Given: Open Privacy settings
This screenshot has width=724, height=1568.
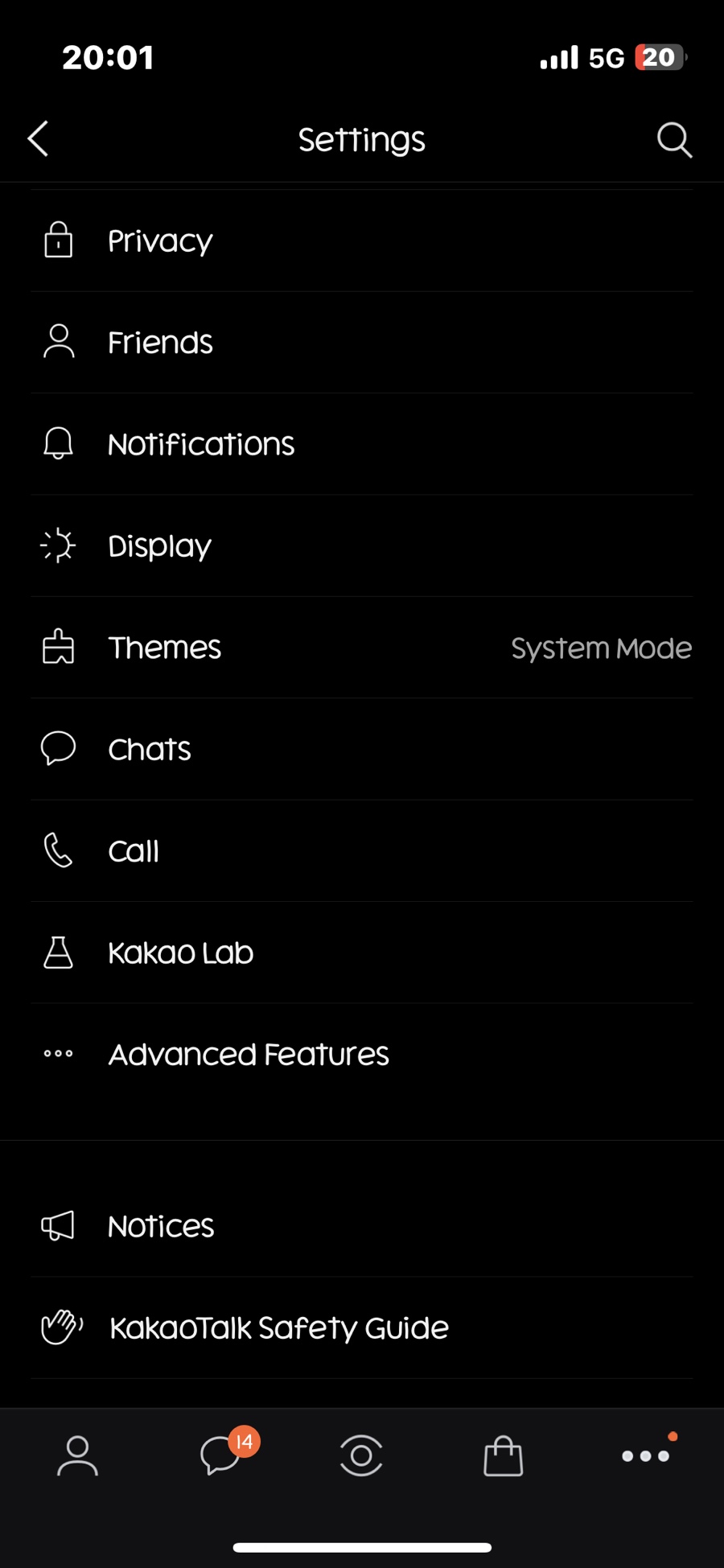Looking at the screenshot, I should 362,241.
